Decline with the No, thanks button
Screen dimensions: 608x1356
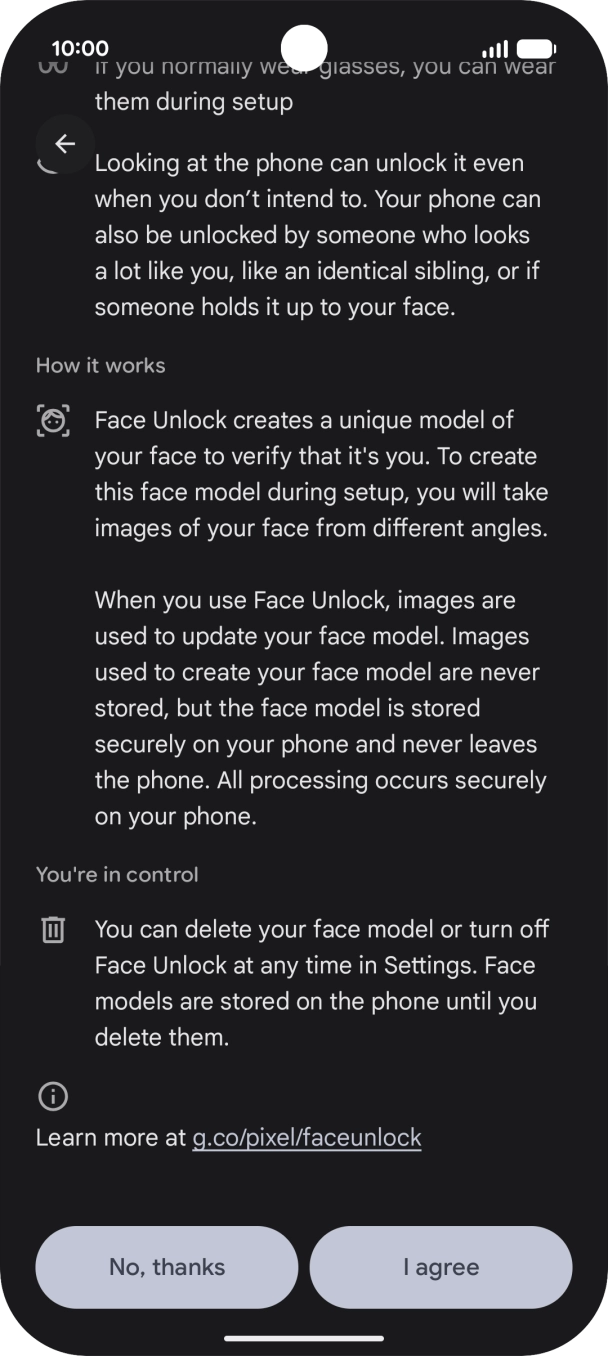click(x=167, y=1267)
